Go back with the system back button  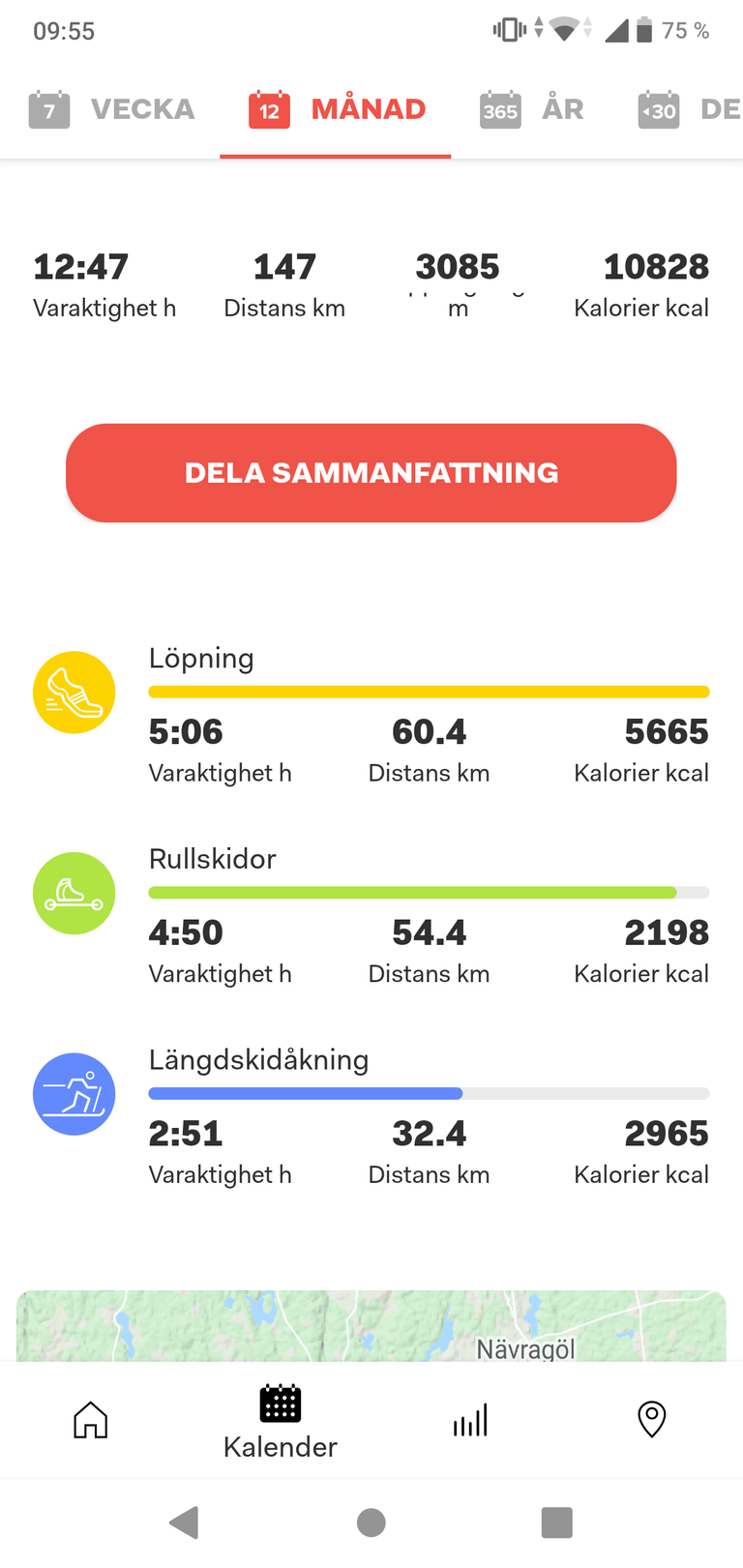click(x=185, y=1523)
